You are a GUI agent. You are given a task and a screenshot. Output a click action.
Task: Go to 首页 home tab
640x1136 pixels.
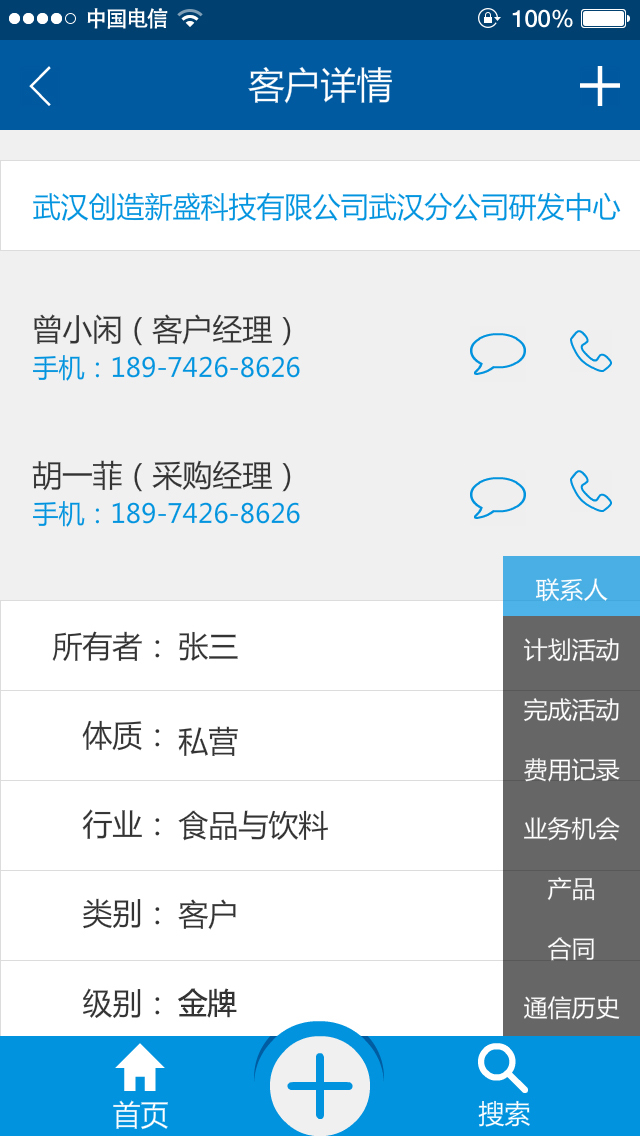(x=140, y=1086)
